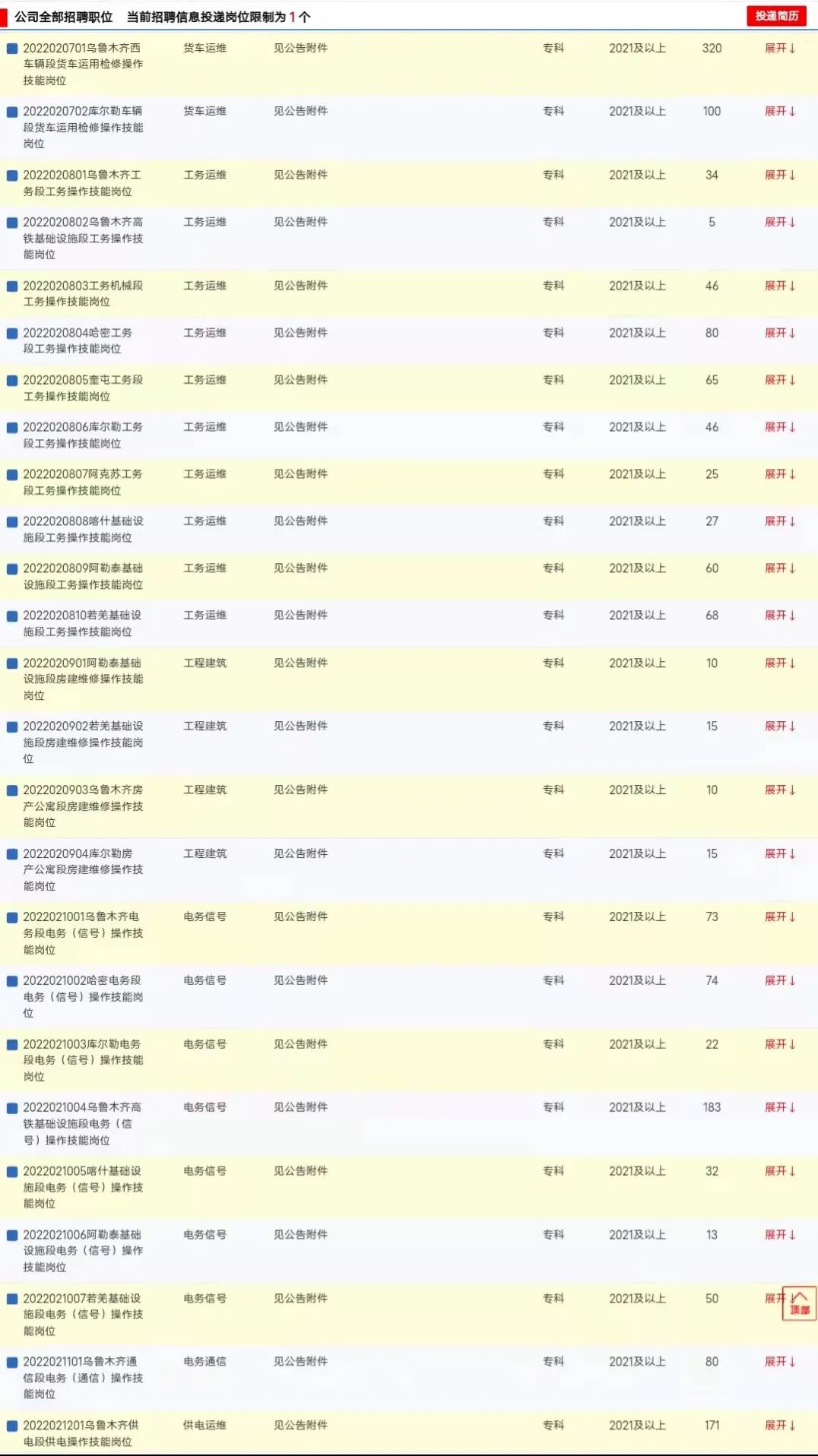Tap the 投递简历 button

[x=776, y=16]
